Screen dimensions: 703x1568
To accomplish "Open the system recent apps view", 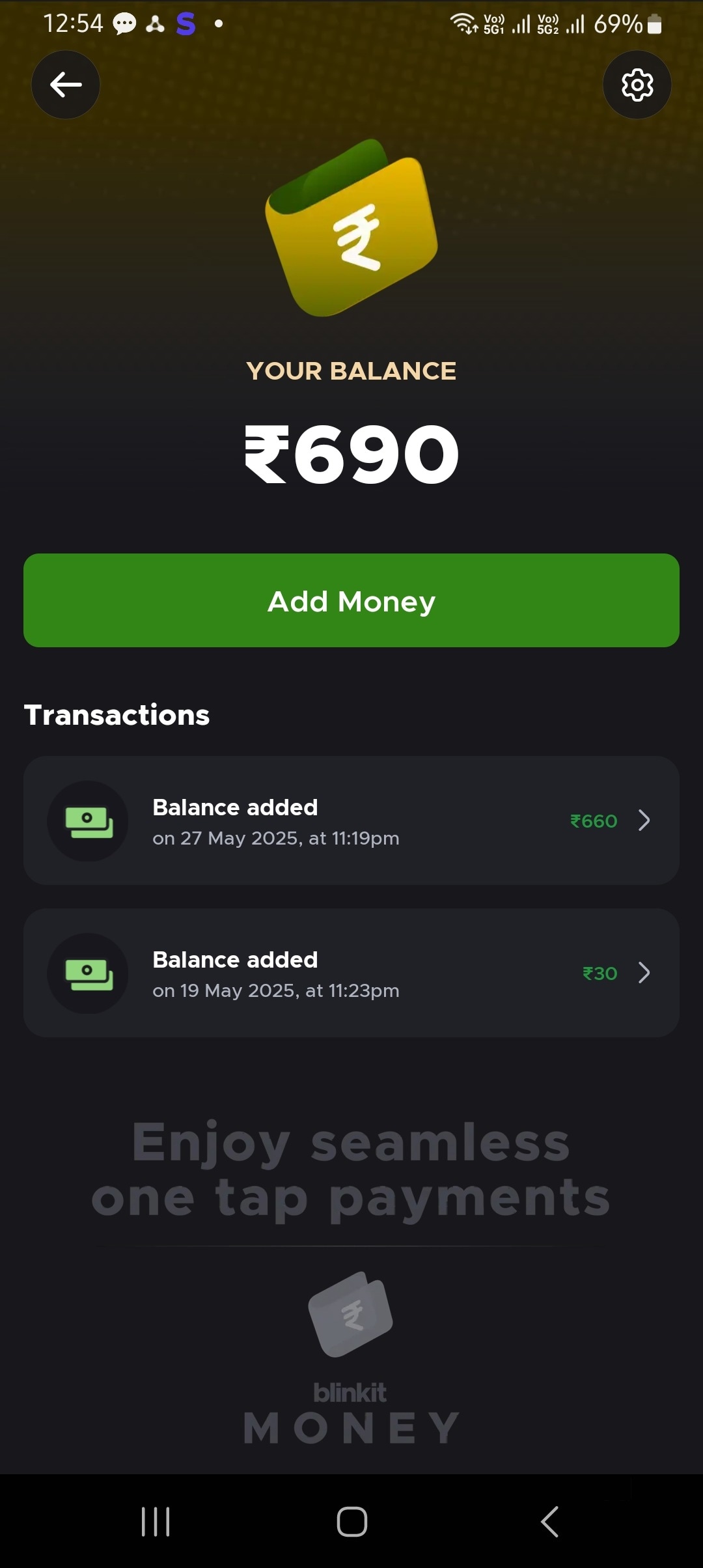I will (x=156, y=1522).
